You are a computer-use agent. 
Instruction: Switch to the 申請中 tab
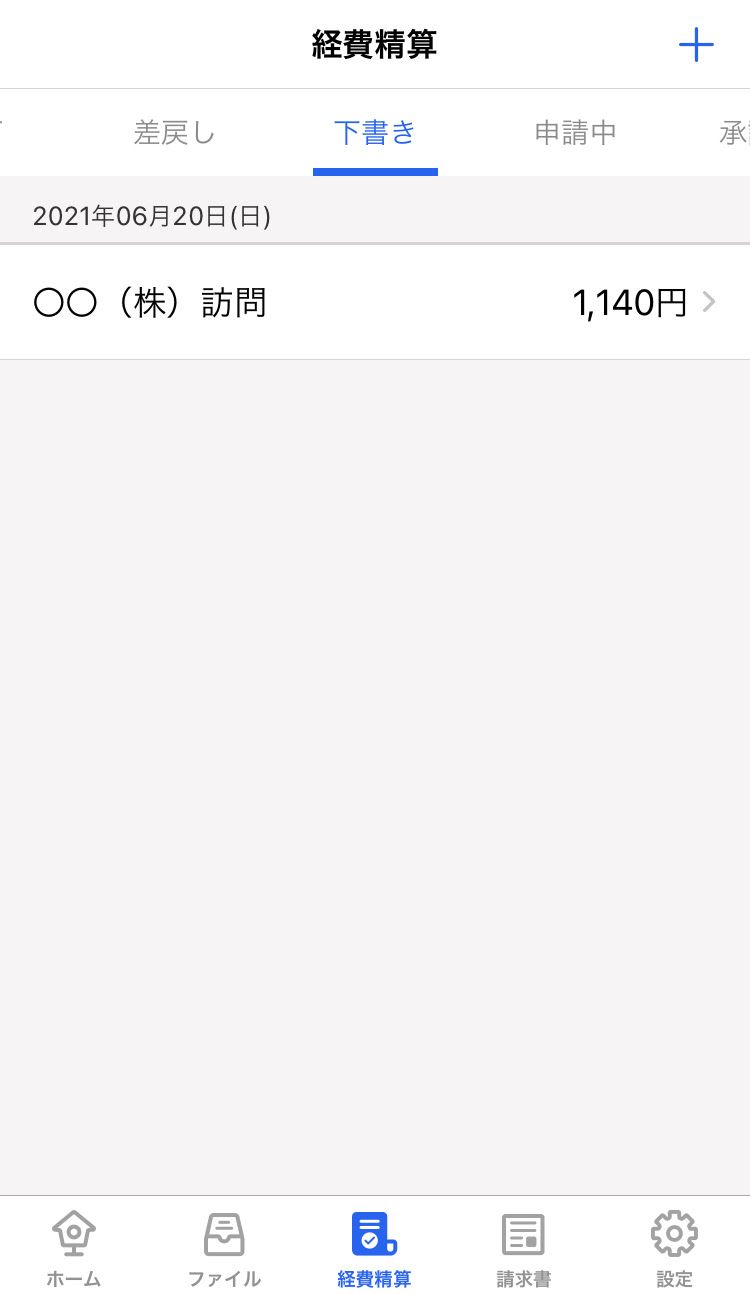point(575,133)
